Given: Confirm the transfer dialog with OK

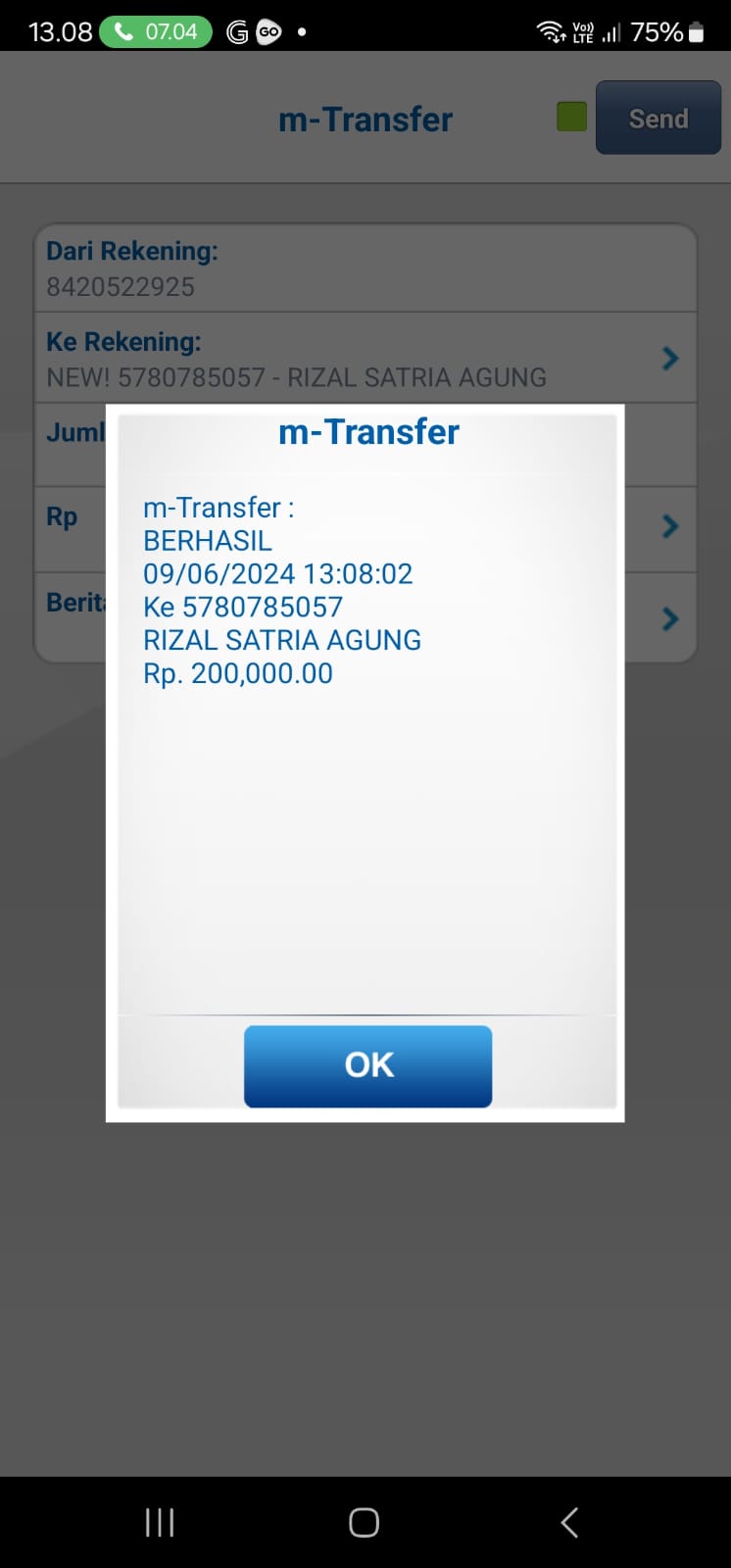Looking at the screenshot, I should tap(367, 1065).
